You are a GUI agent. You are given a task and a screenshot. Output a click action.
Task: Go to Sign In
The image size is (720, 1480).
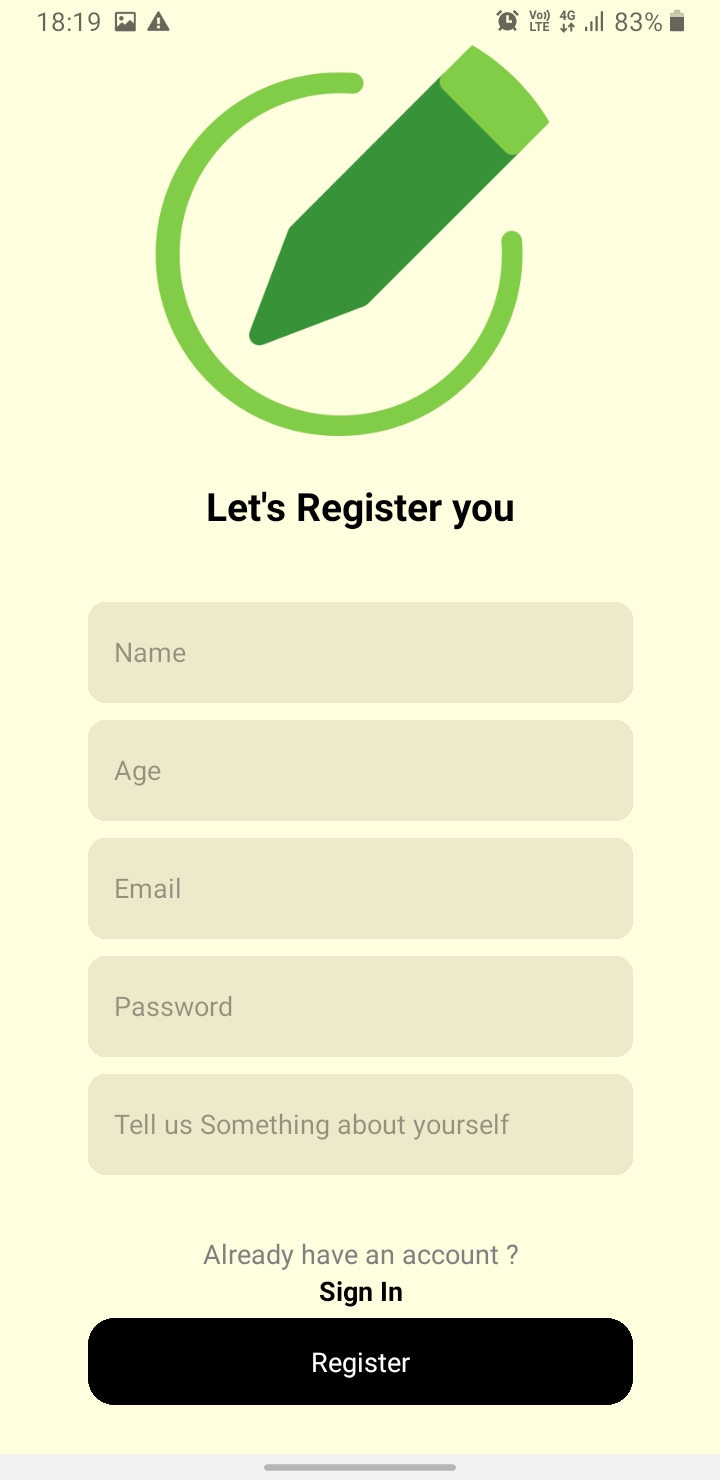coord(361,1292)
